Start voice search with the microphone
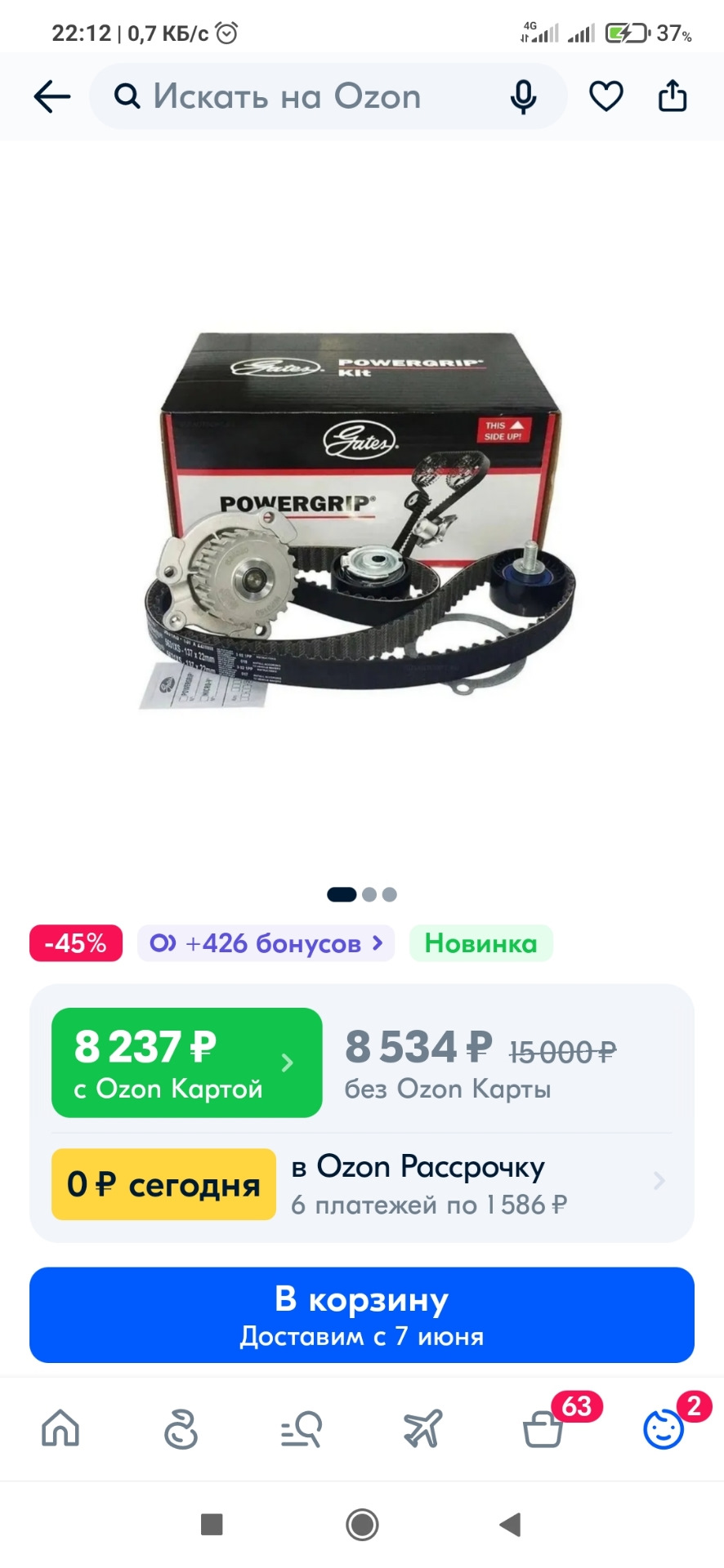 523,97
